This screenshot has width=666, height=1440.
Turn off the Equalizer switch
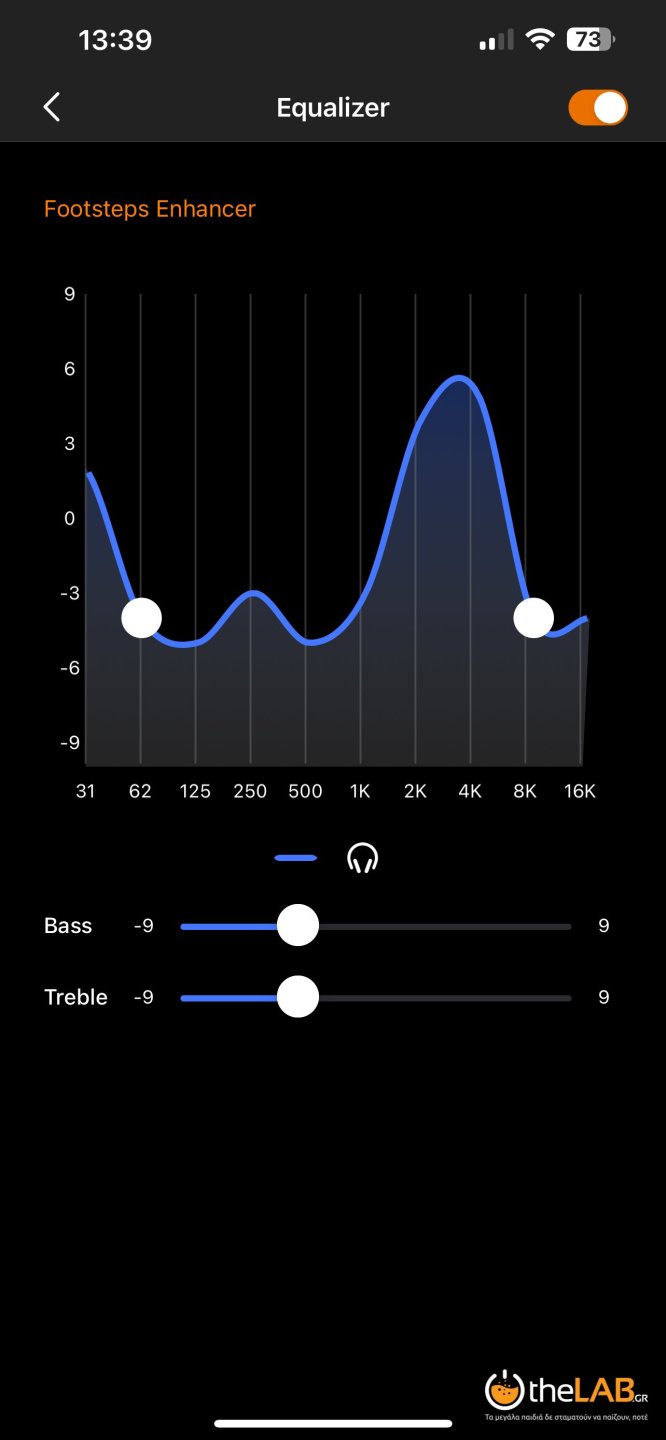(598, 107)
